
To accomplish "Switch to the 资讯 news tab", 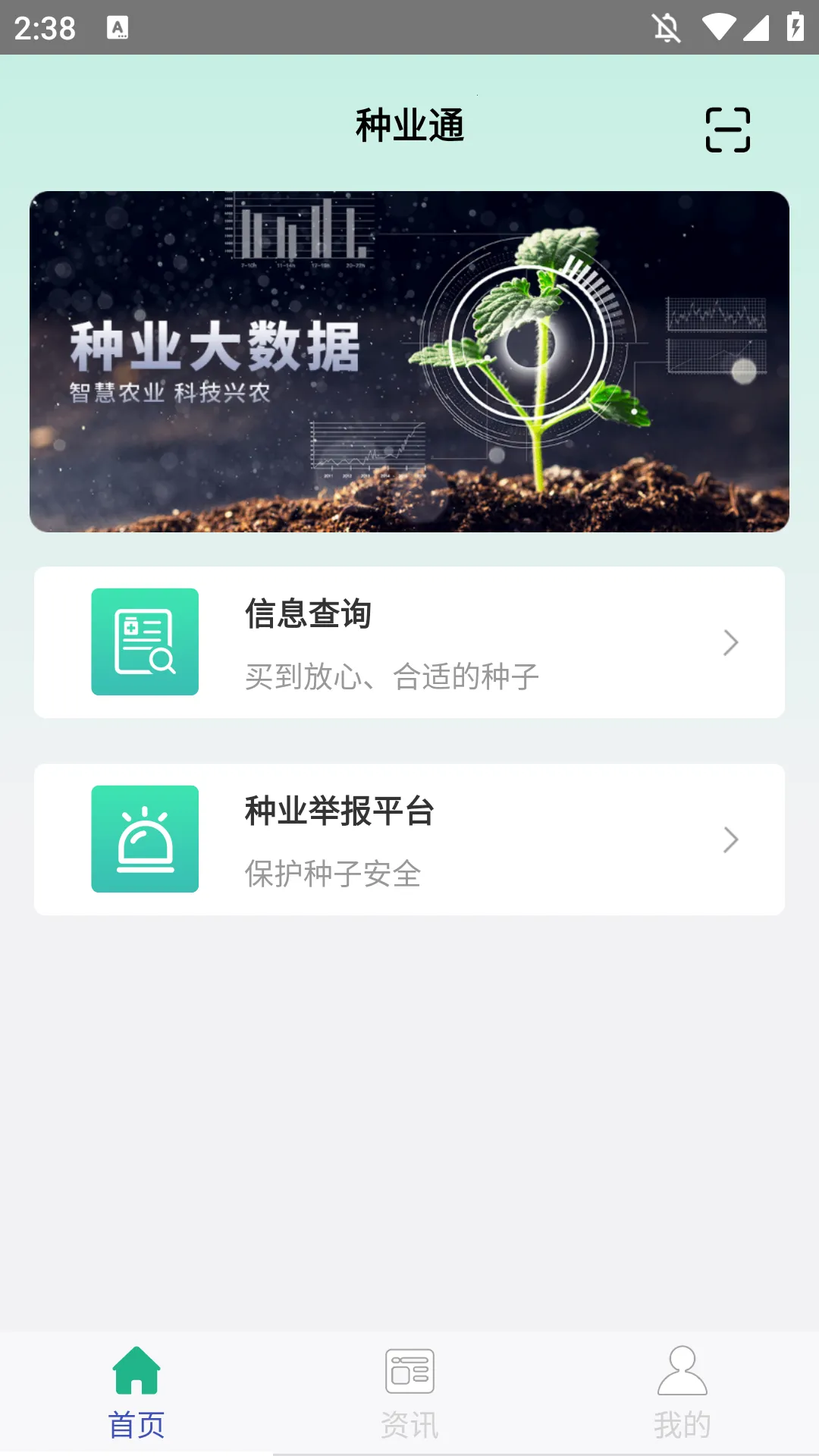I will tap(409, 1392).
